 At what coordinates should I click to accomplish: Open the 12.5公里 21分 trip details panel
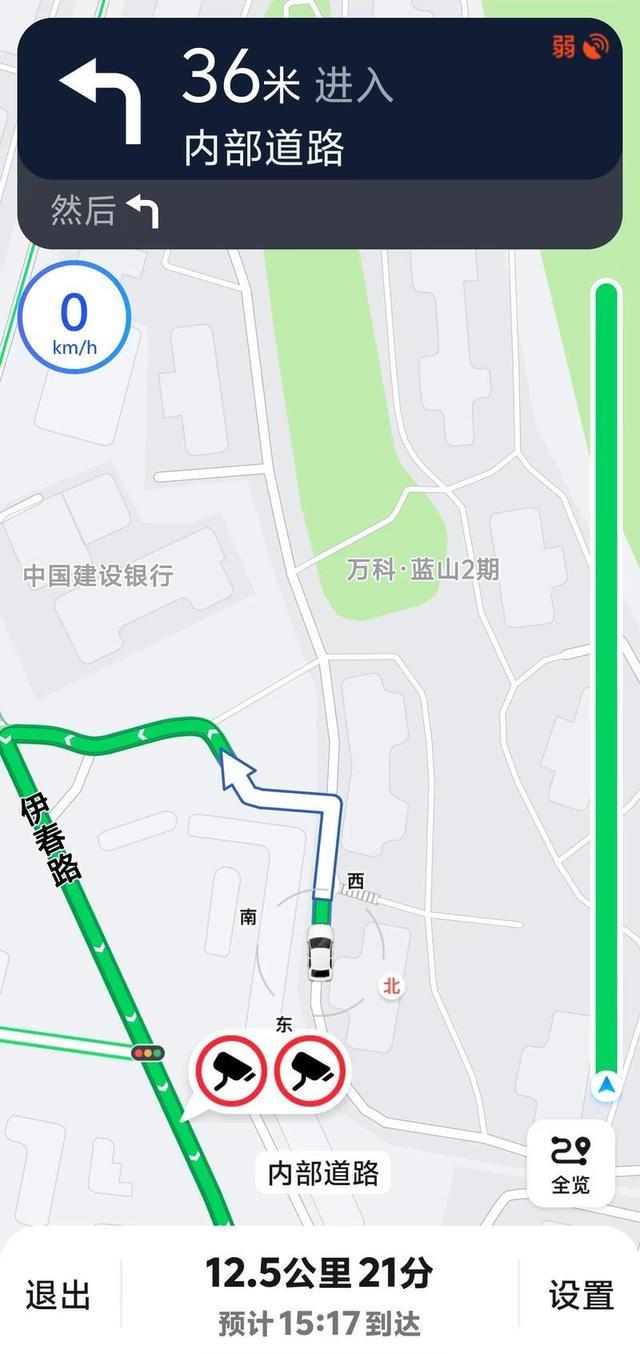(319, 1294)
